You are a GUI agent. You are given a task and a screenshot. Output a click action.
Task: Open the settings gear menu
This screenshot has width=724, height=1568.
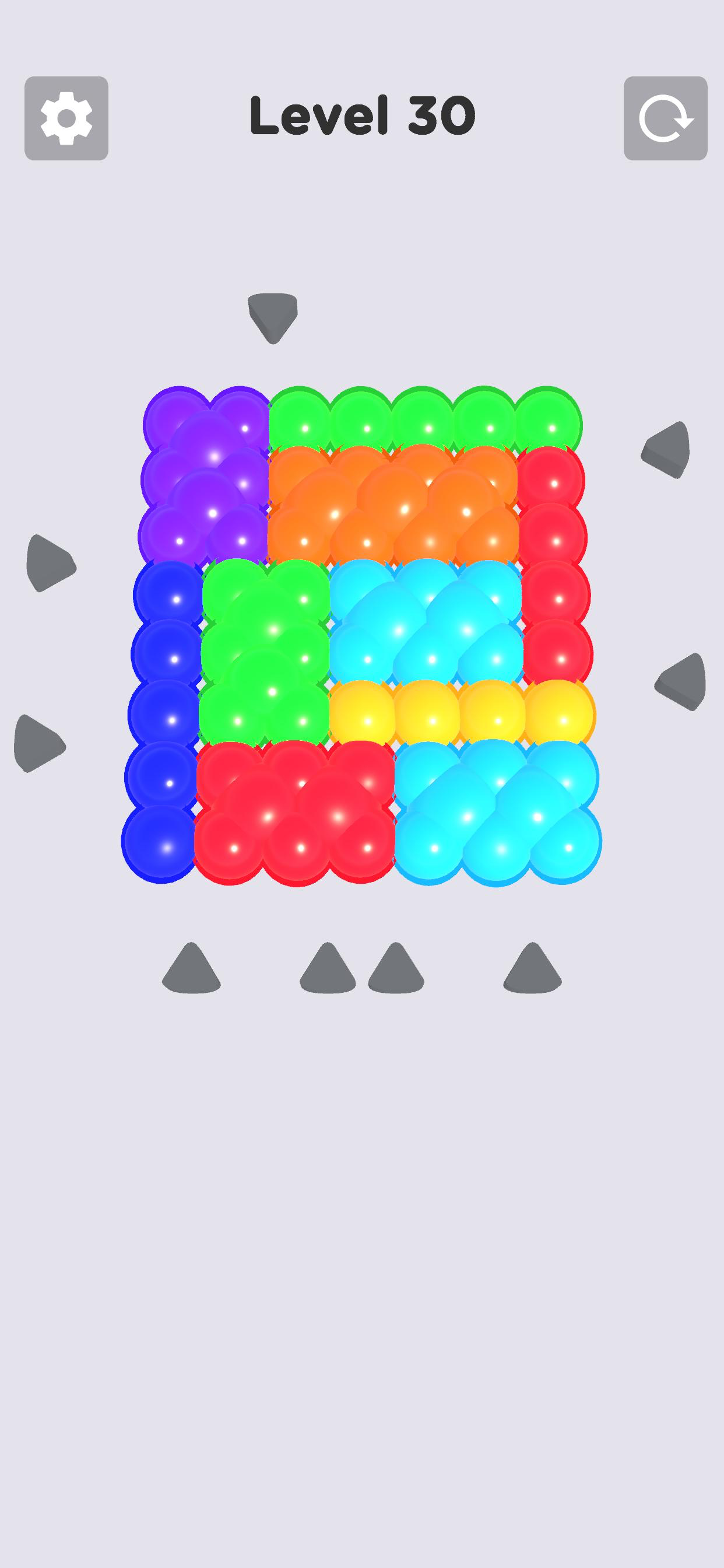[66, 117]
